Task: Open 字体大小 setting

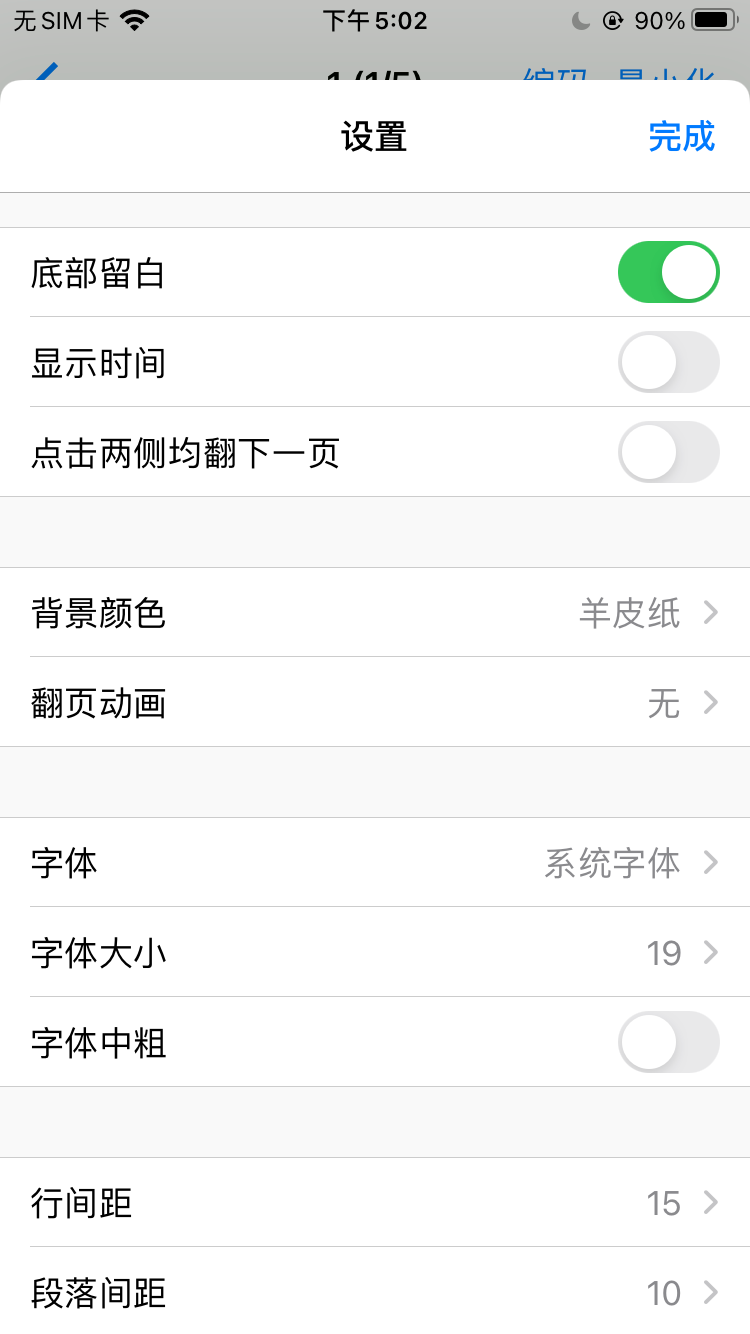Action: click(x=375, y=952)
